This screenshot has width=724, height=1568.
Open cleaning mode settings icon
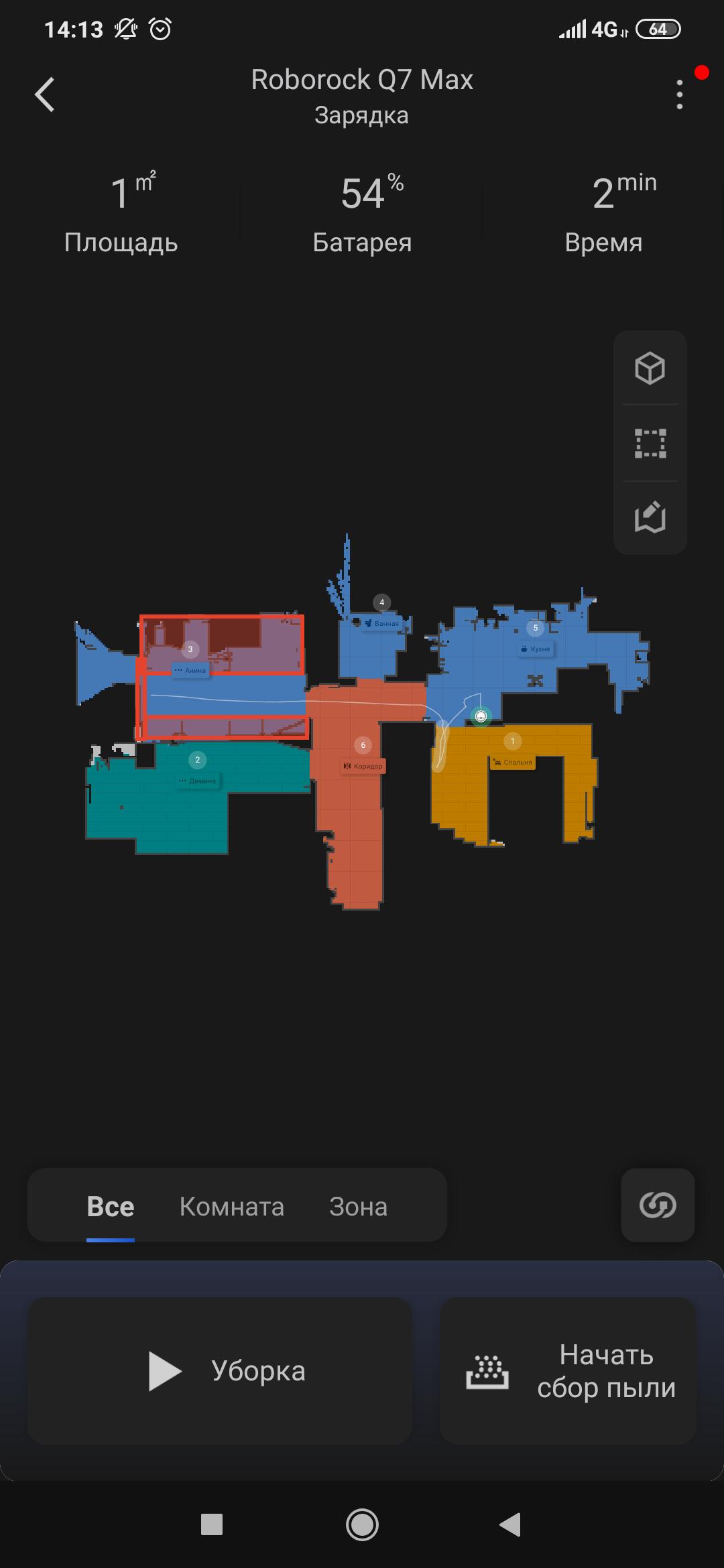[658, 1205]
